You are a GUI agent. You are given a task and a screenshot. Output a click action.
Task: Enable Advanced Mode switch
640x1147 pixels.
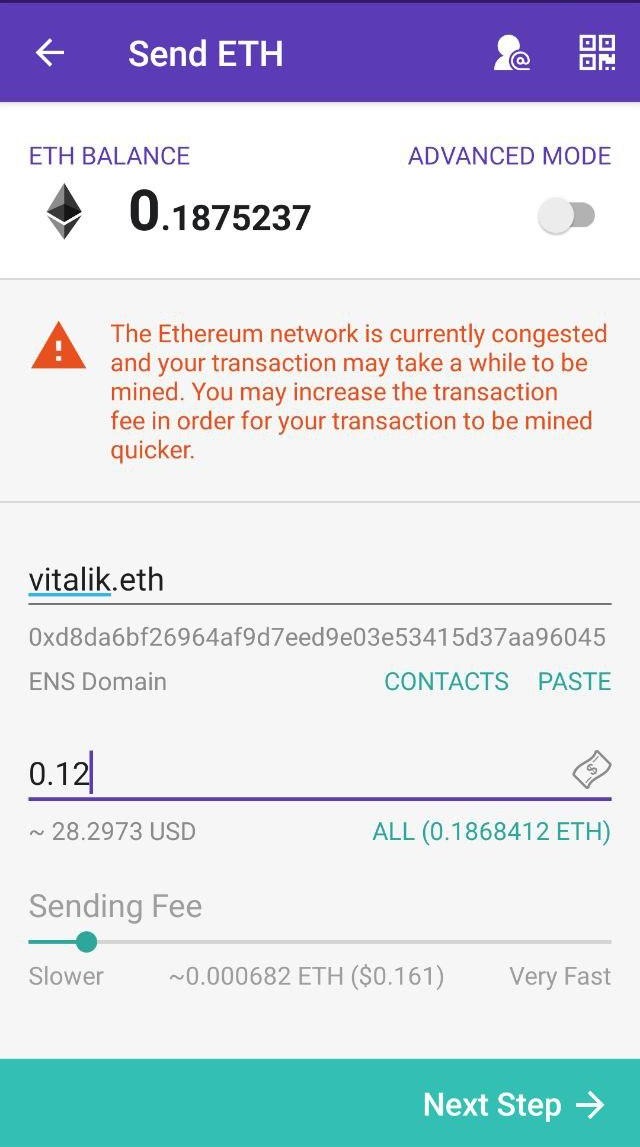(x=566, y=217)
